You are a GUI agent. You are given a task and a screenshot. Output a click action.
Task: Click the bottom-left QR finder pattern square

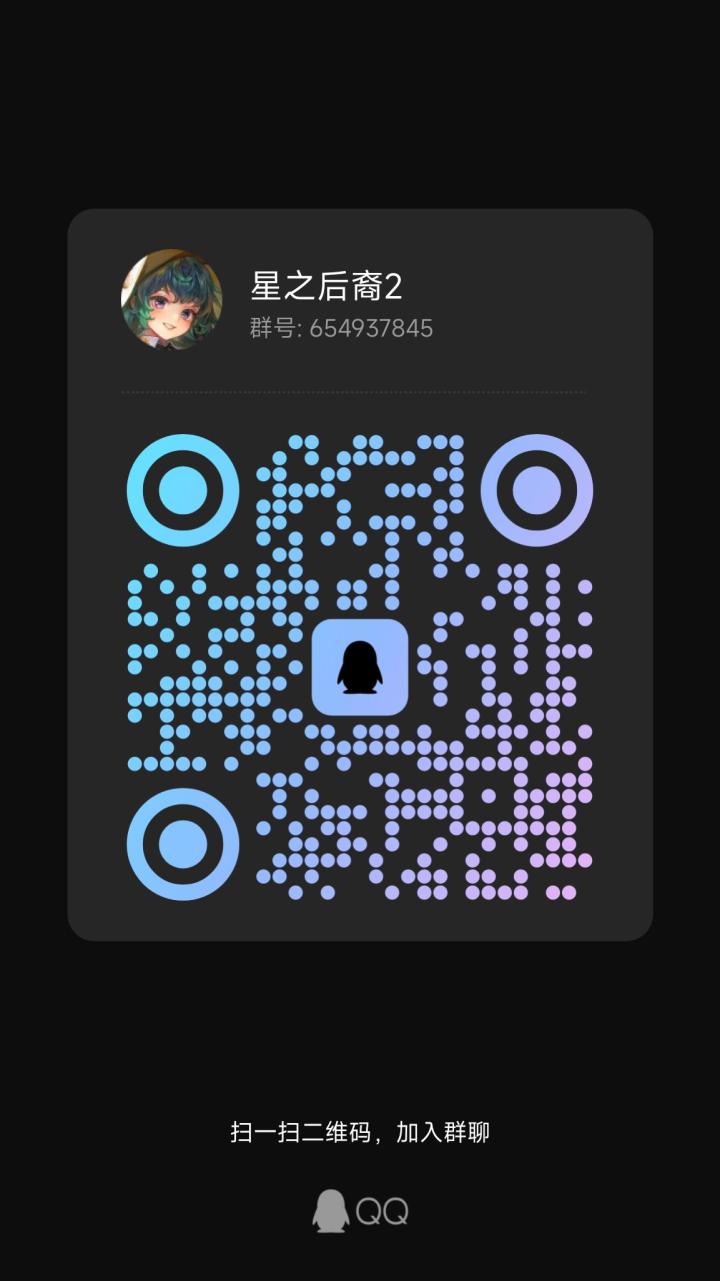(181, 843)
